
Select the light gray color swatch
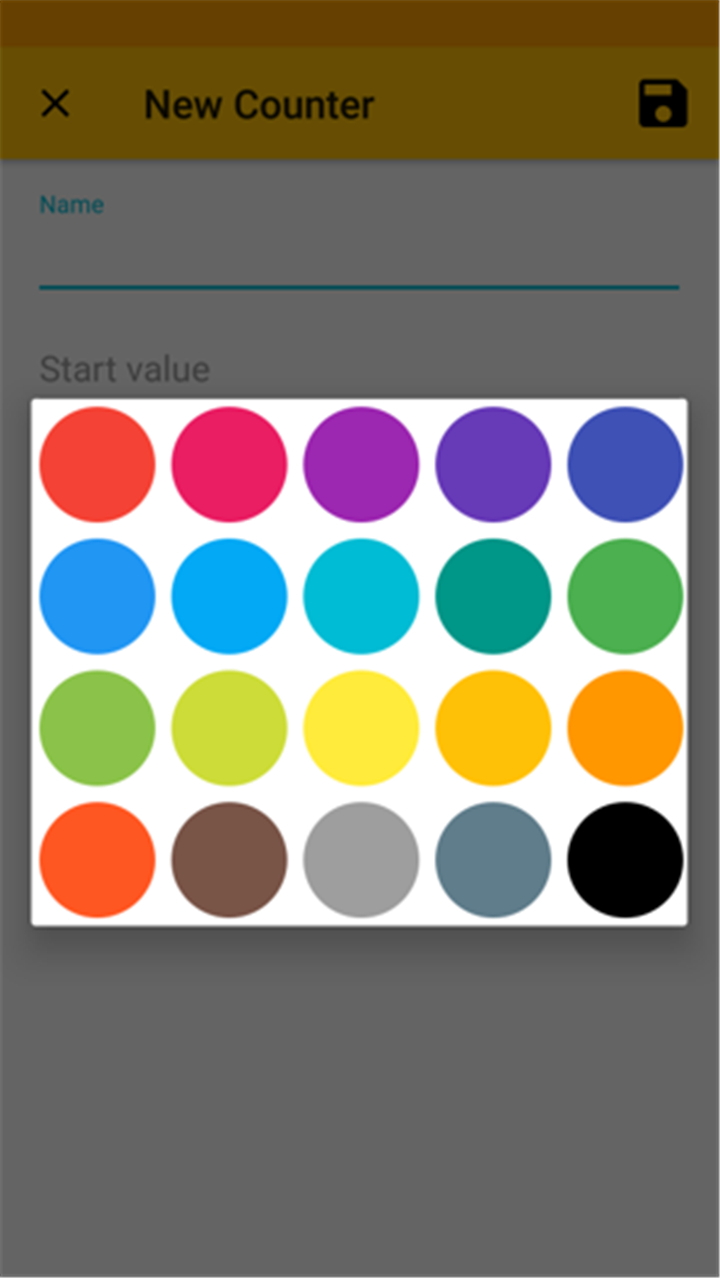click(361, 860)
